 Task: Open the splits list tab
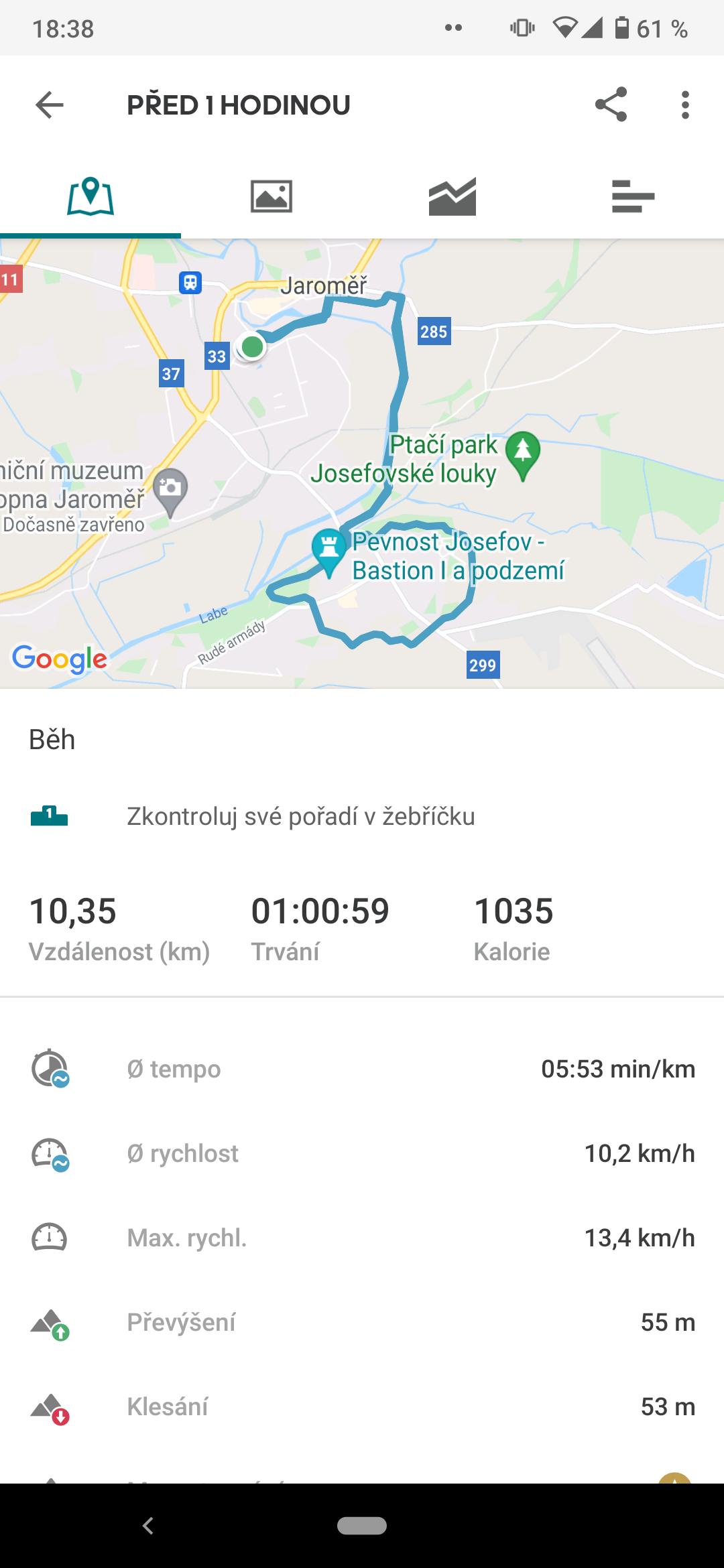click(633, 196)
